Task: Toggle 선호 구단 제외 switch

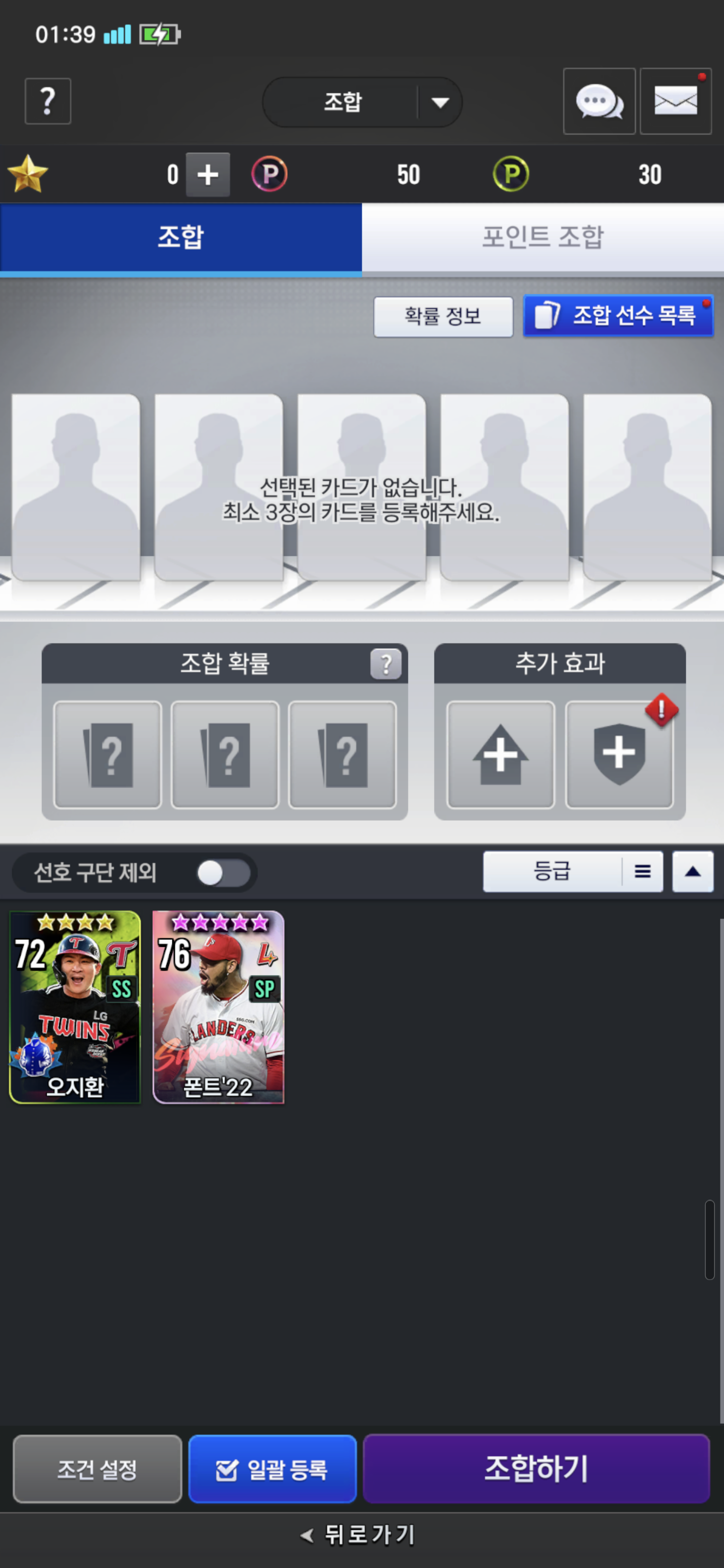Action: coord(223,873)
